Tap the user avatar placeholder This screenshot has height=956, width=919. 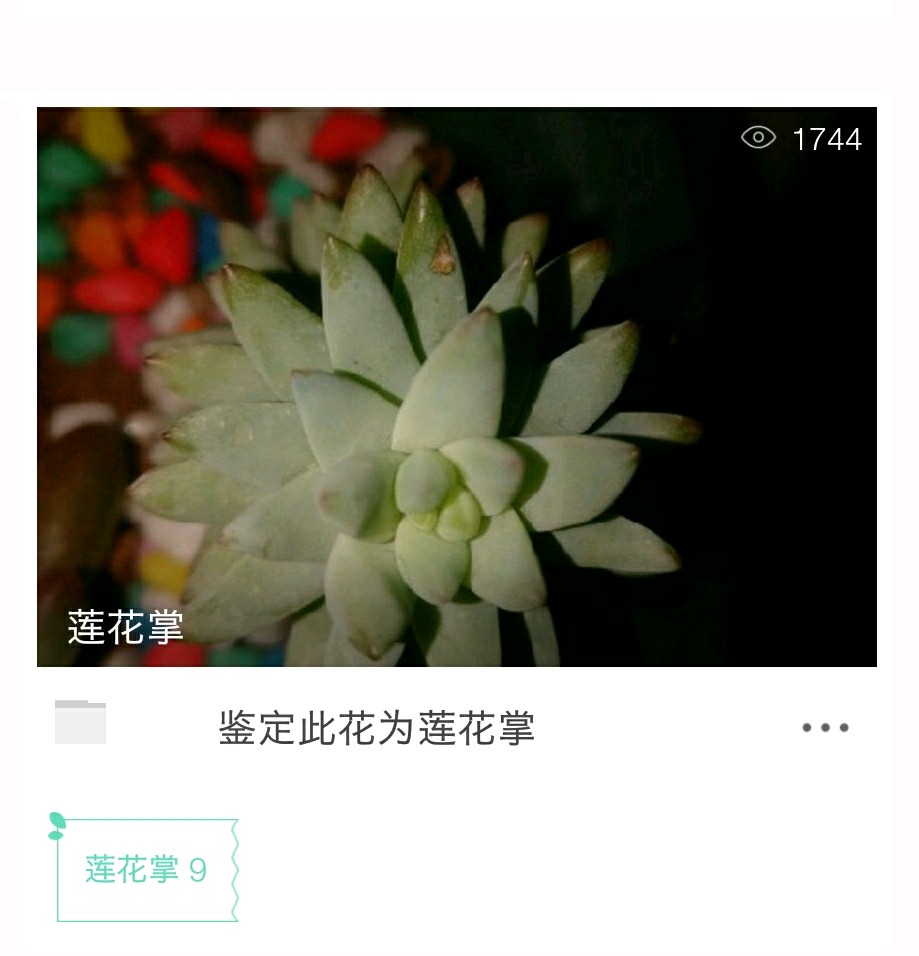pyautogui.click(x=80, y=723)
